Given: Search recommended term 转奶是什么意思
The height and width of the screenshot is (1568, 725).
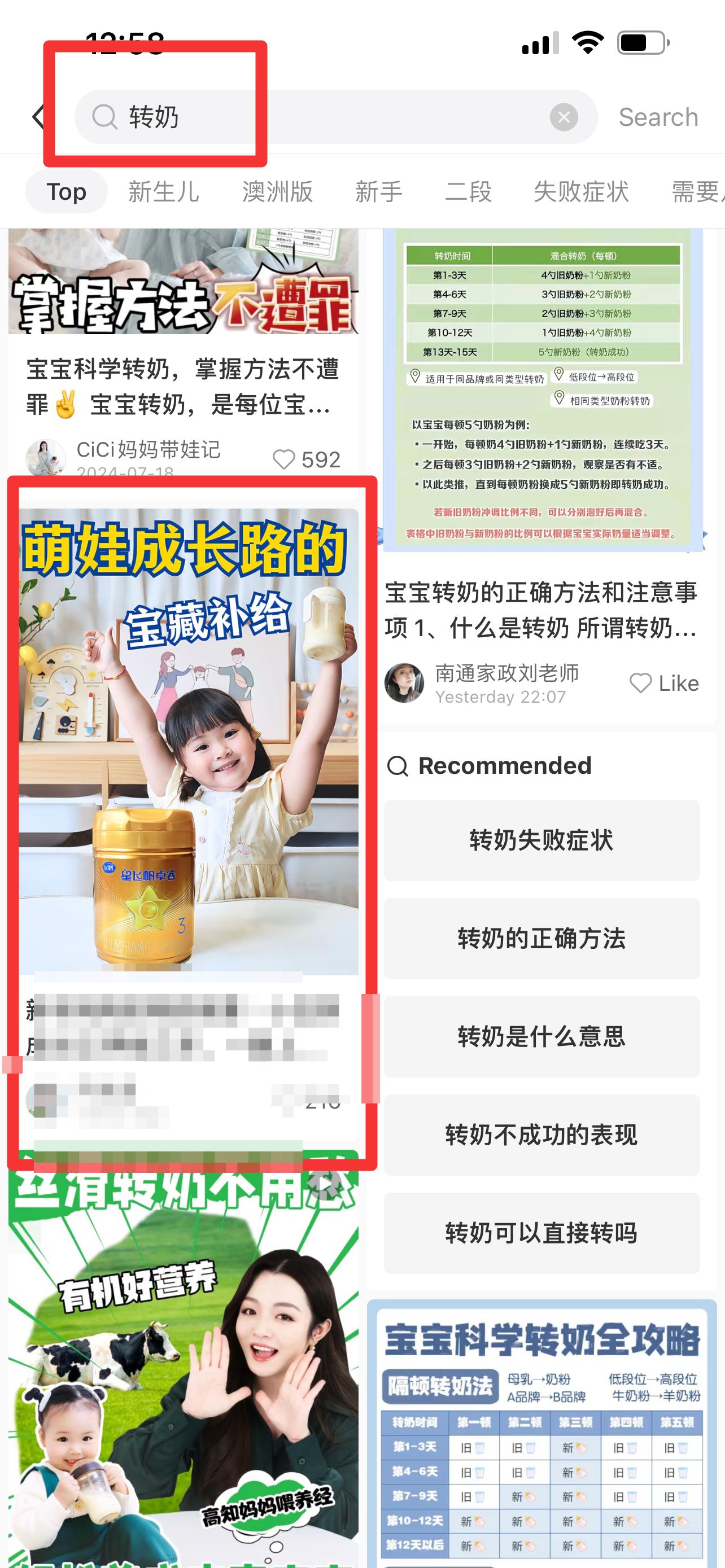Looking at the screenshot, I should click(x=541, y=1037).
